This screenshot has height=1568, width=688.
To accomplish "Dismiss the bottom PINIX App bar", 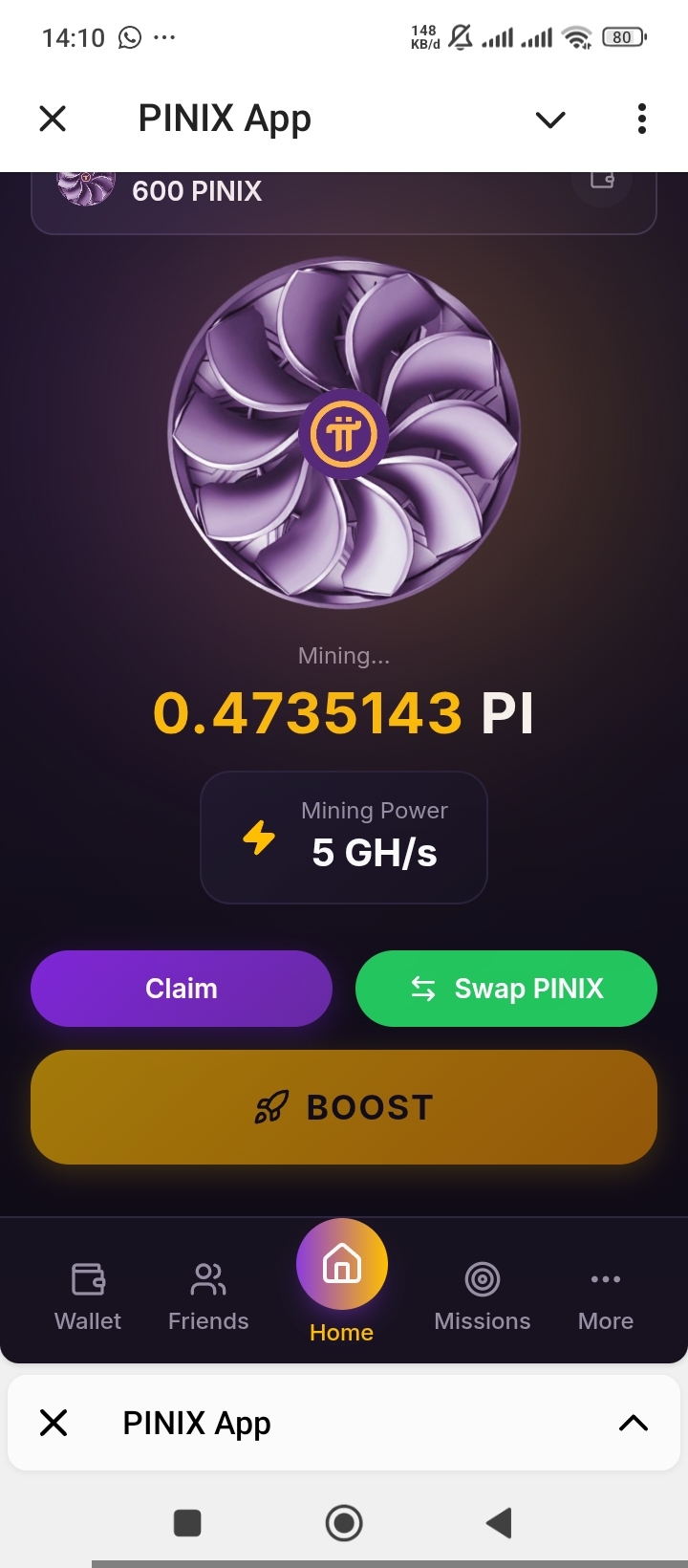I will 54,1423.
